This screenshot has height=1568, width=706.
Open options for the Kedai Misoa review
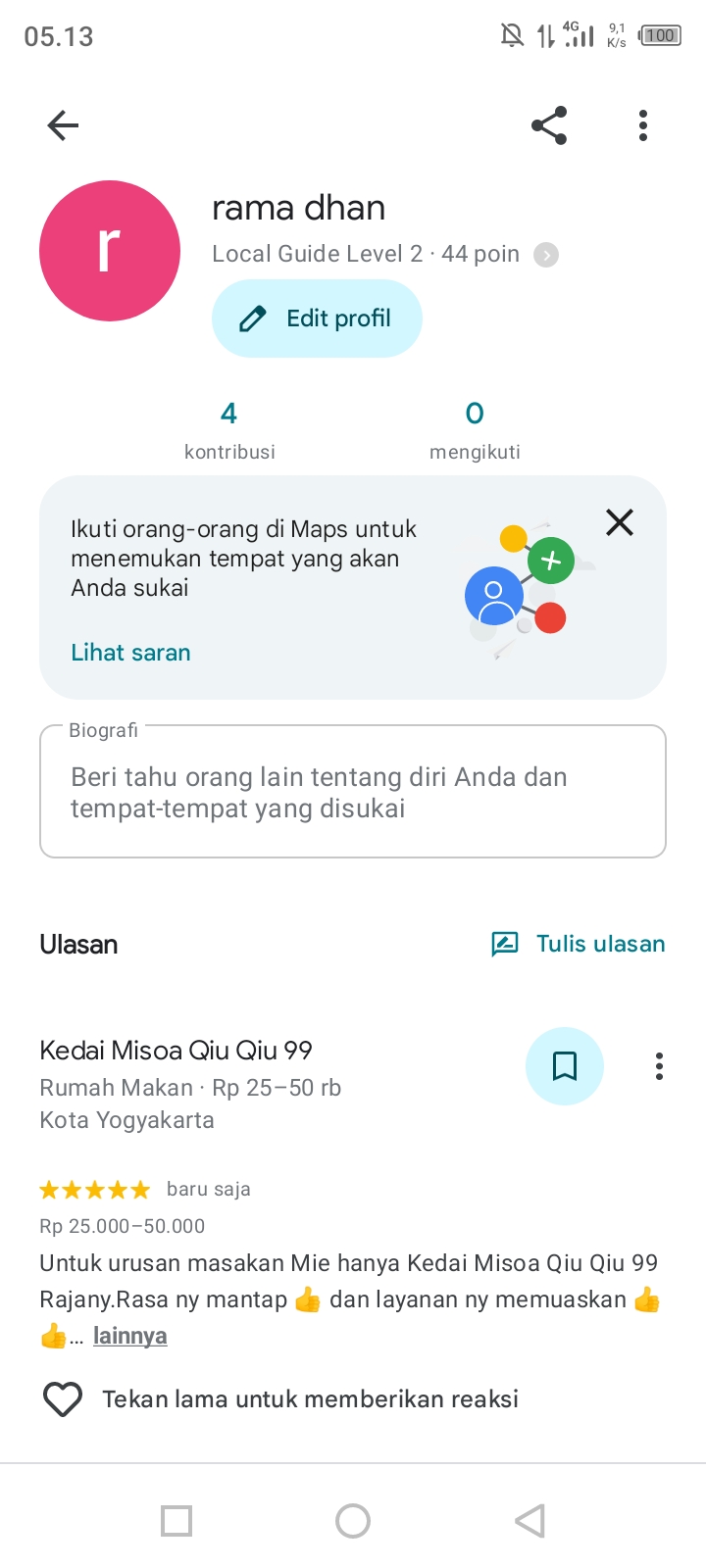pos(659,1066)
